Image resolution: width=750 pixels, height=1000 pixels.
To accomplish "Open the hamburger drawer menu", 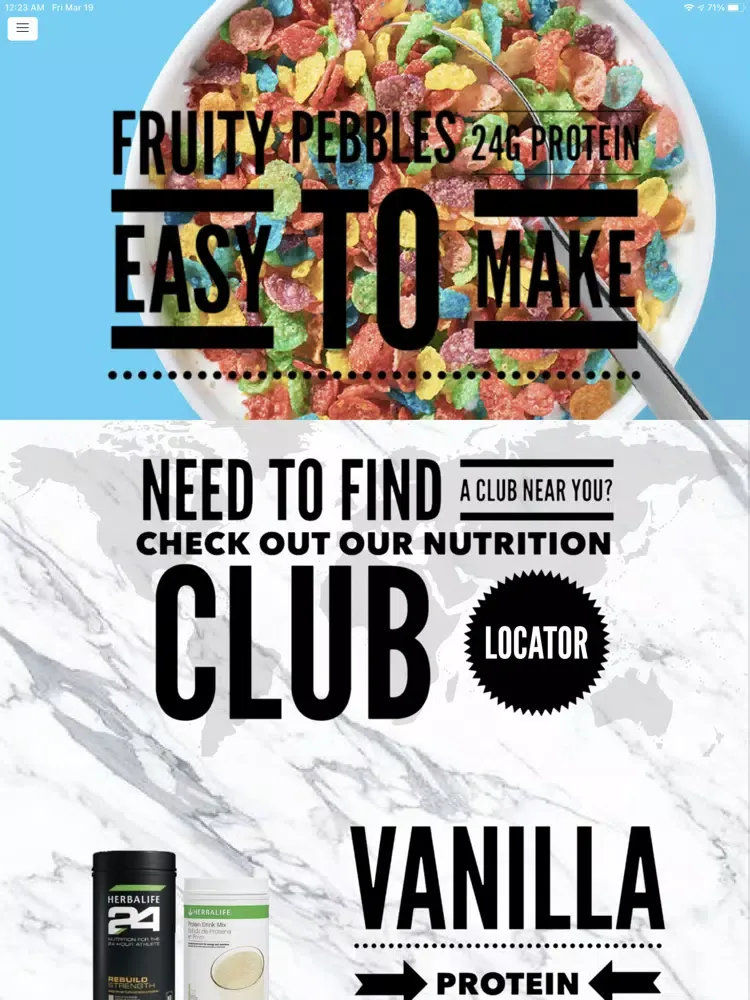I will point(22,28).
